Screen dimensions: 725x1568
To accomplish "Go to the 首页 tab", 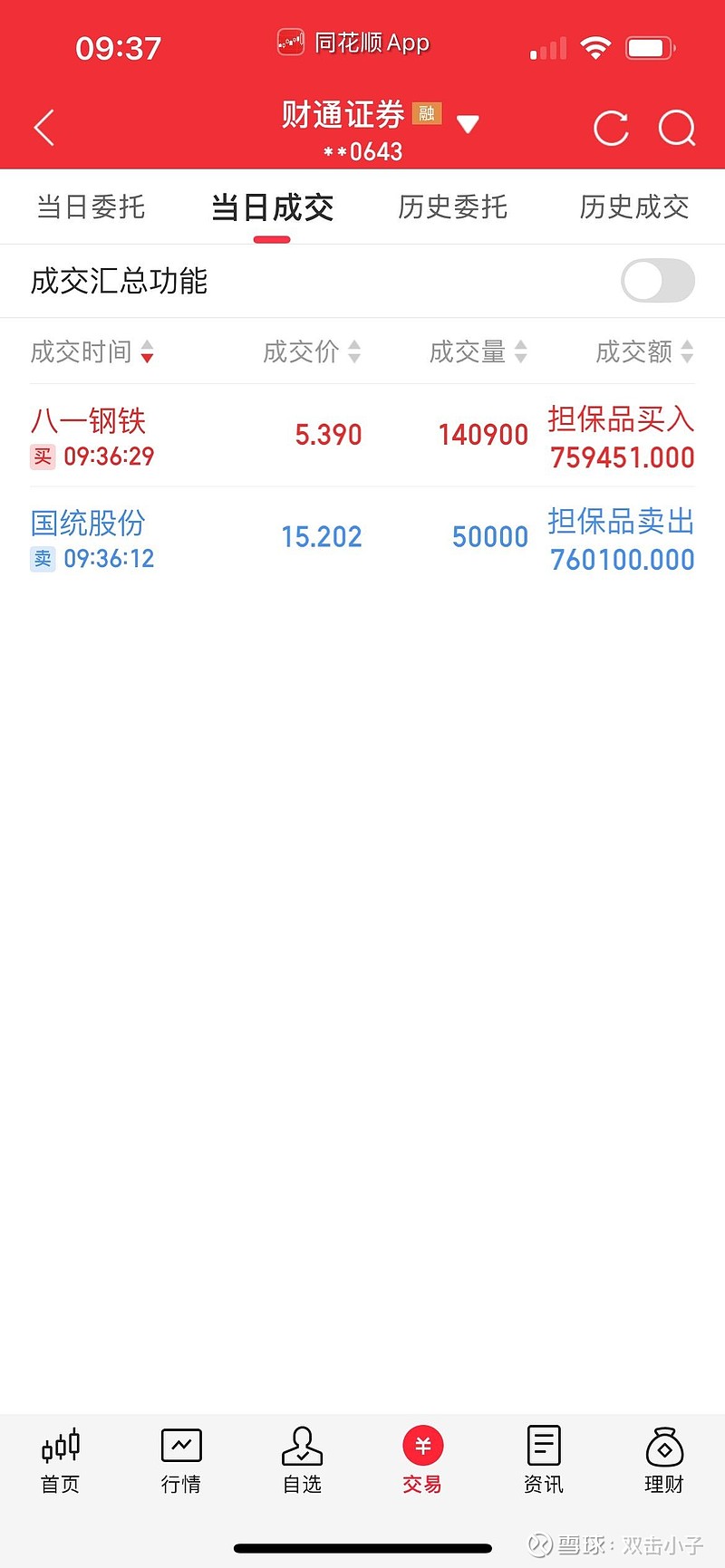I will 61,1460.
